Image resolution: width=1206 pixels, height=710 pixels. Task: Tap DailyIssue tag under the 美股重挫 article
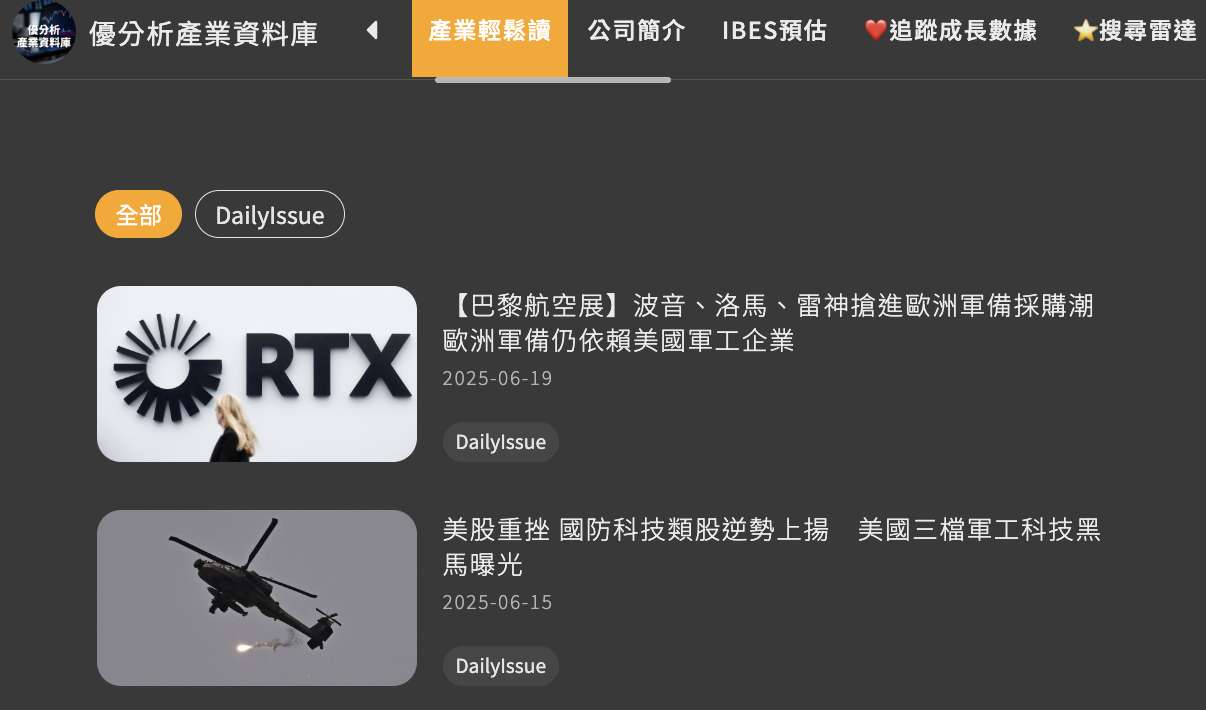click(500, 666)
